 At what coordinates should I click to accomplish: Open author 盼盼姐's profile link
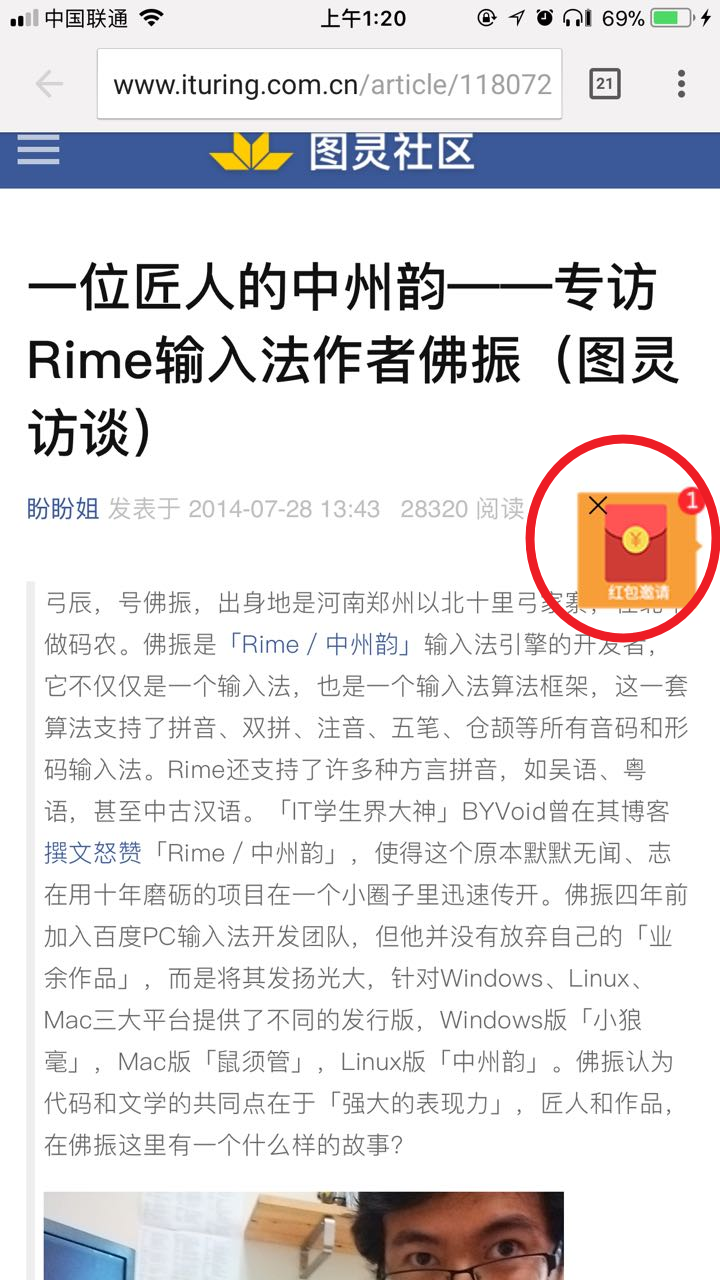63,509
